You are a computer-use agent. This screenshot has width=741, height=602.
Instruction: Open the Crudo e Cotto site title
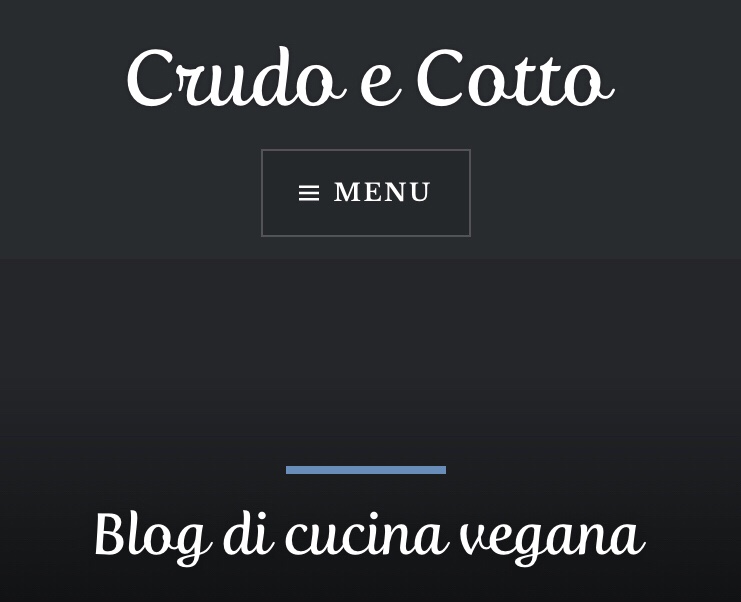pos(369,80)
